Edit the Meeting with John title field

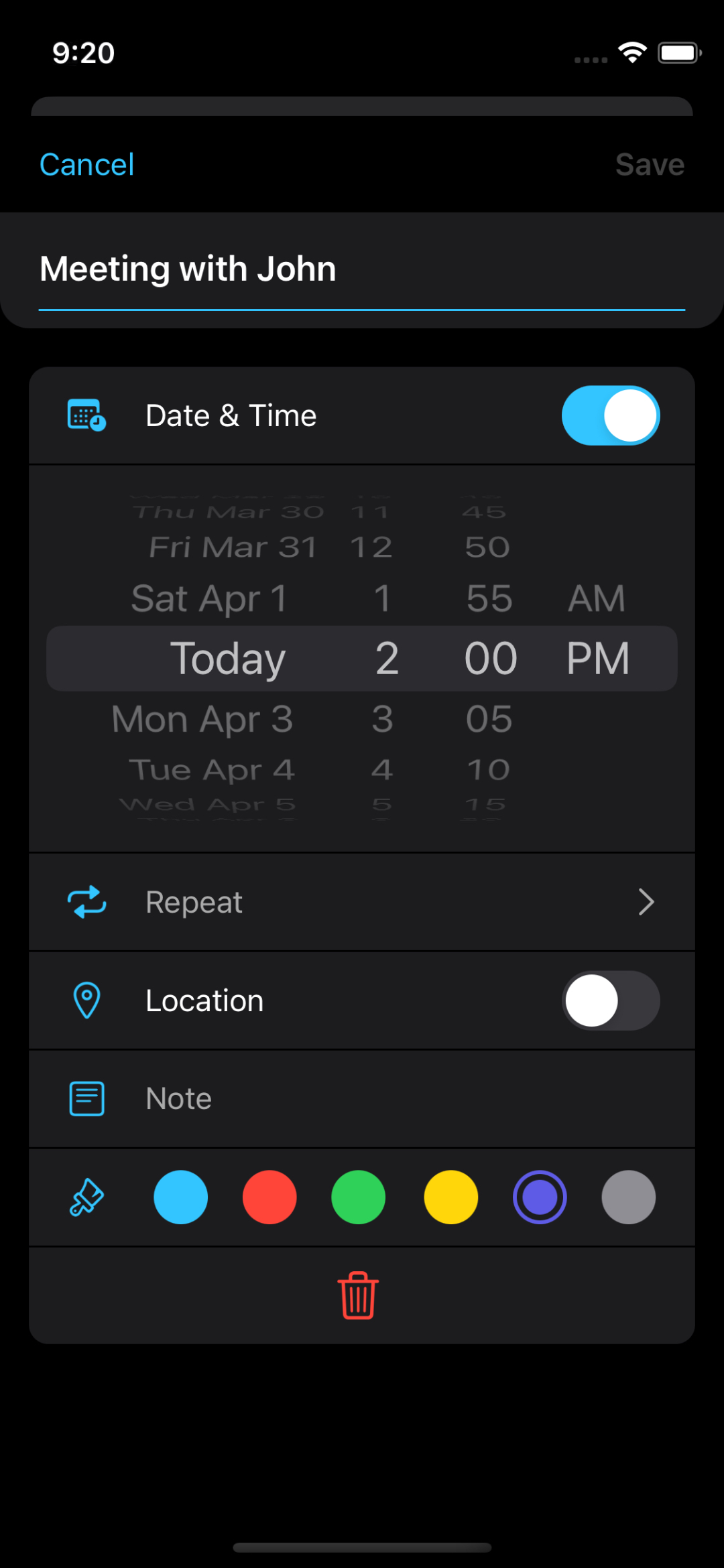[x=361, y=269]
